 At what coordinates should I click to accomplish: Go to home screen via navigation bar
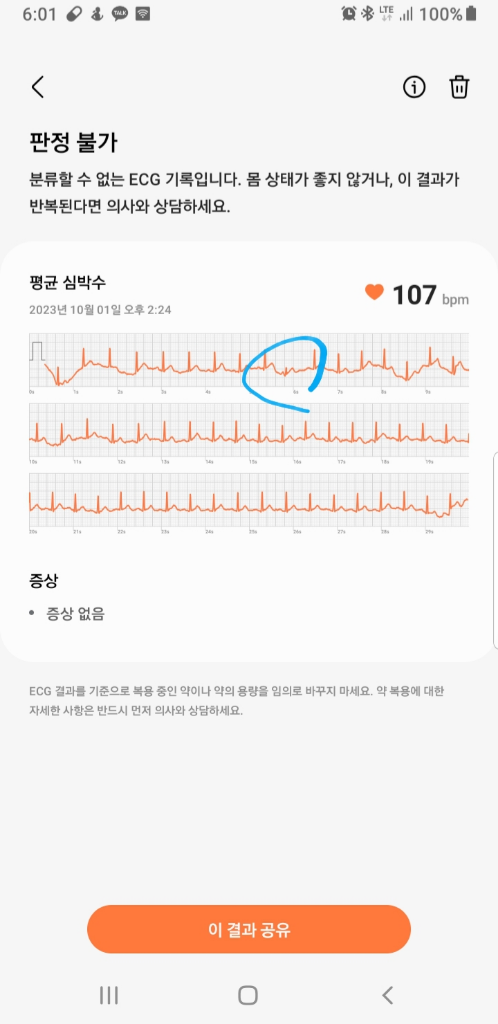(248, 995)
